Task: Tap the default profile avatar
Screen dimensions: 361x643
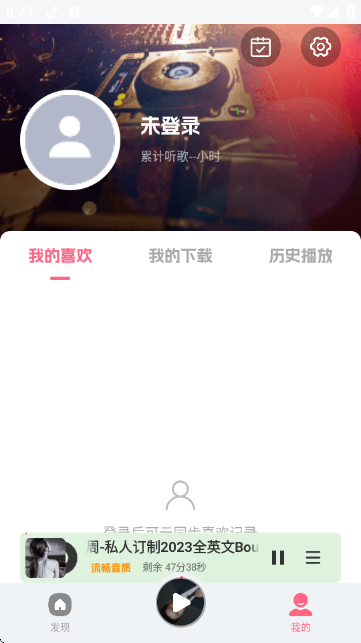Action: (x=70, y=140)
